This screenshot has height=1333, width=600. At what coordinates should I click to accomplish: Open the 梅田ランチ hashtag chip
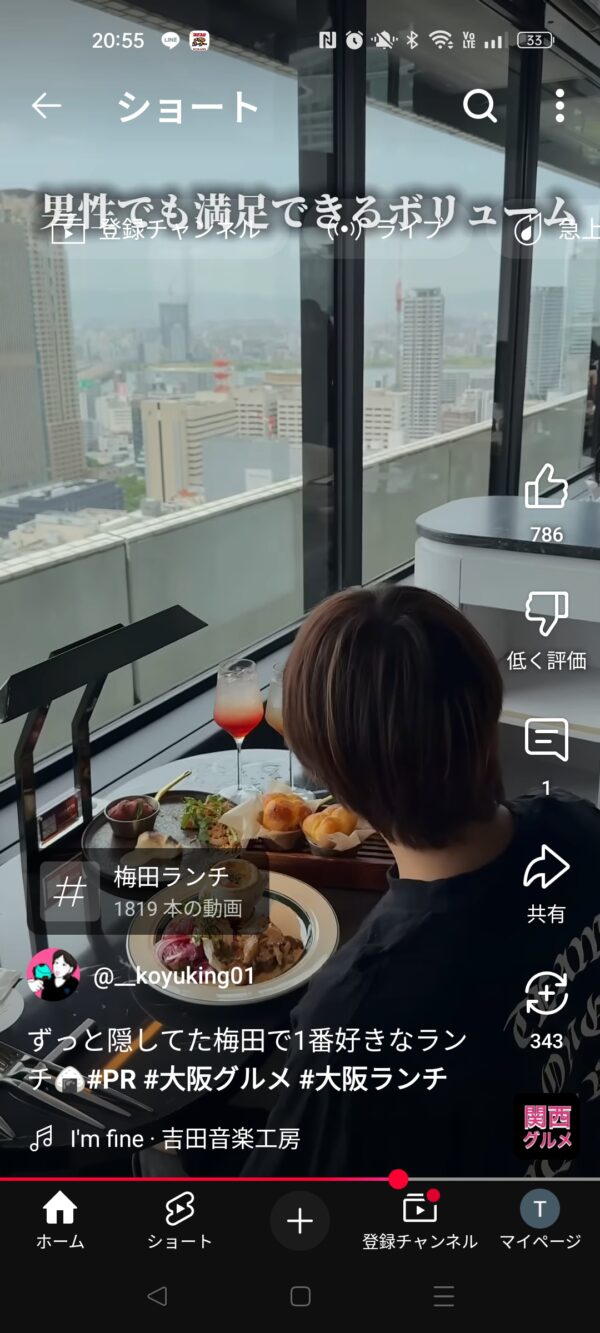pos(149,891)
